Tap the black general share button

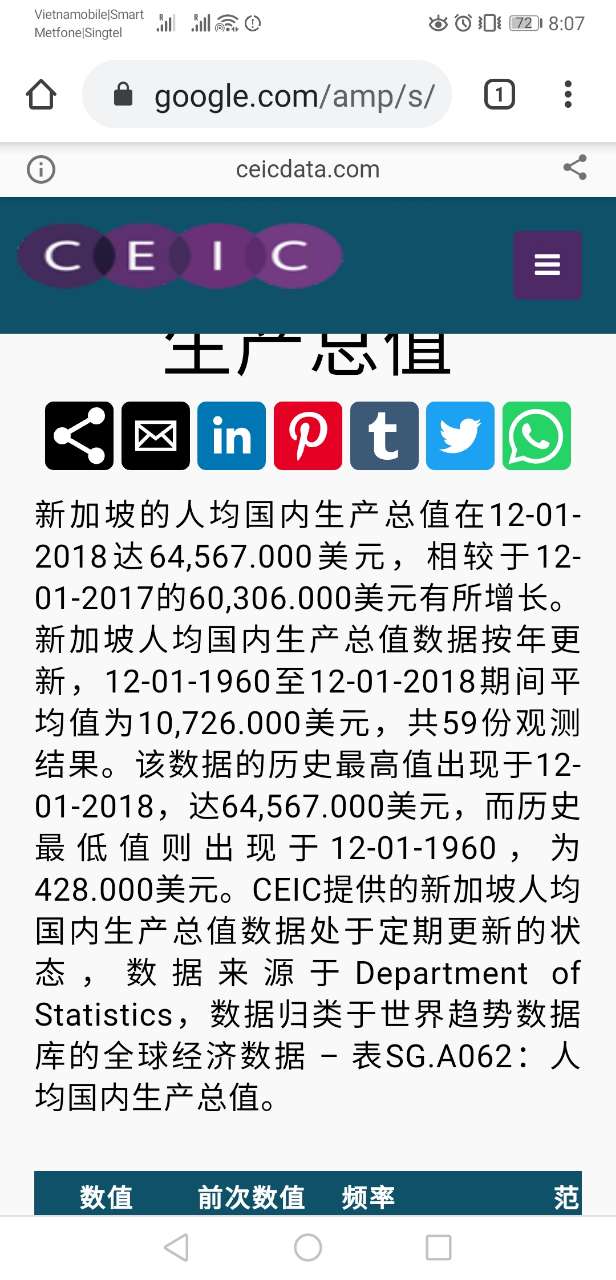[79, 436]
